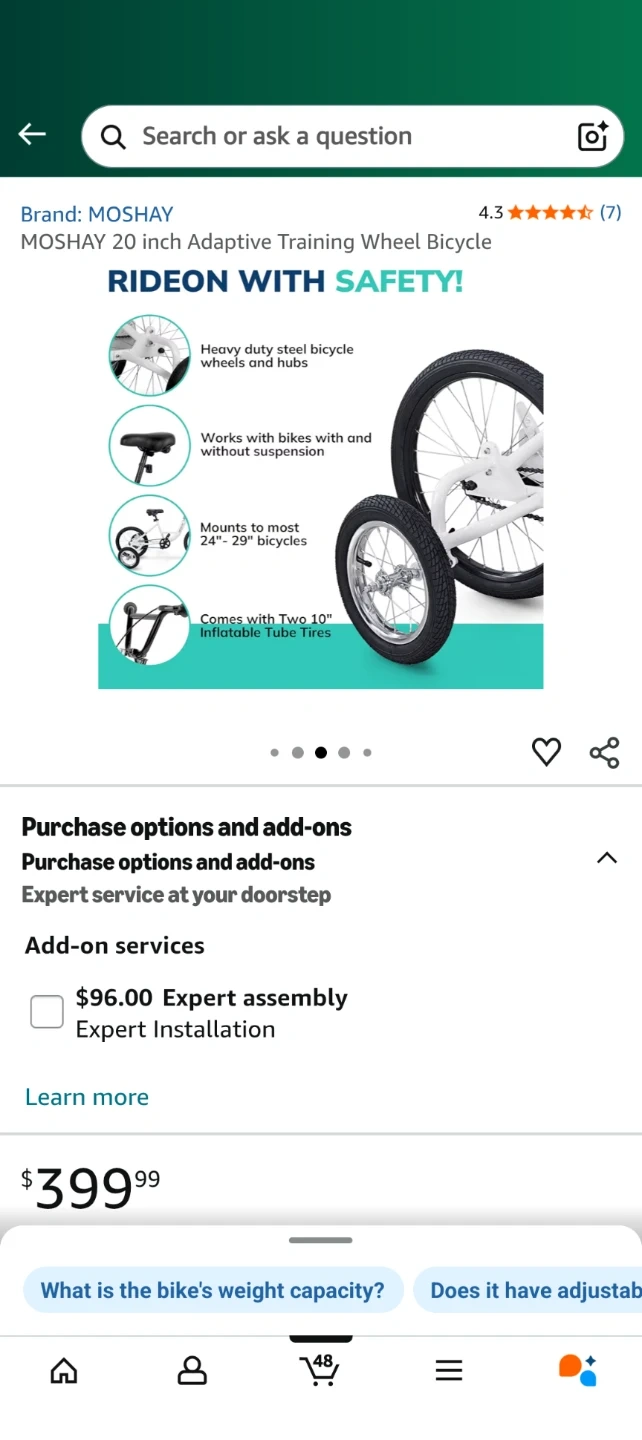Go back using the arrow icon
This screenshot has height=1440, width=642.
pyautogui.click(x=32, y=135)
